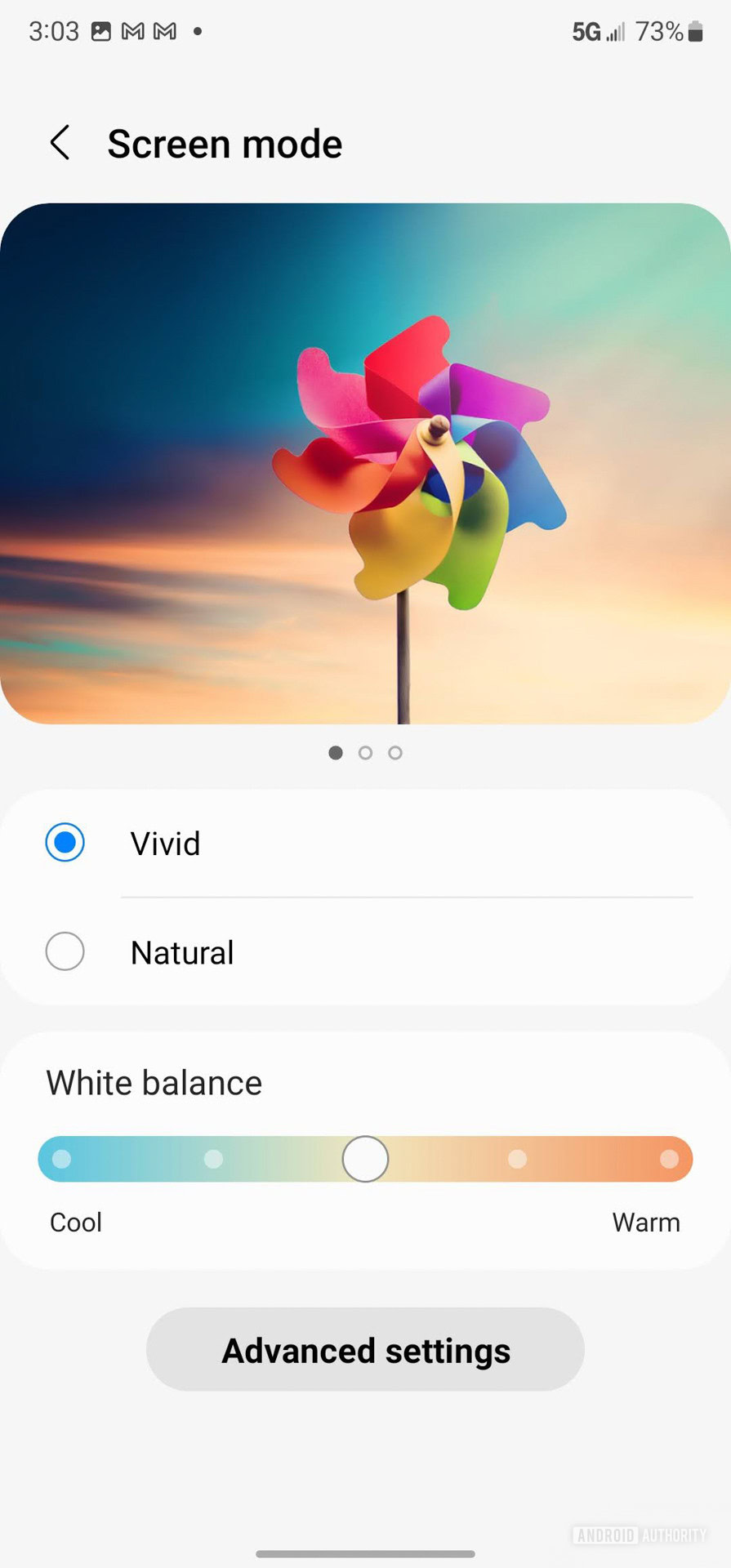
Task: Choose the Natural screen mode
Action: tap(65, 951)
